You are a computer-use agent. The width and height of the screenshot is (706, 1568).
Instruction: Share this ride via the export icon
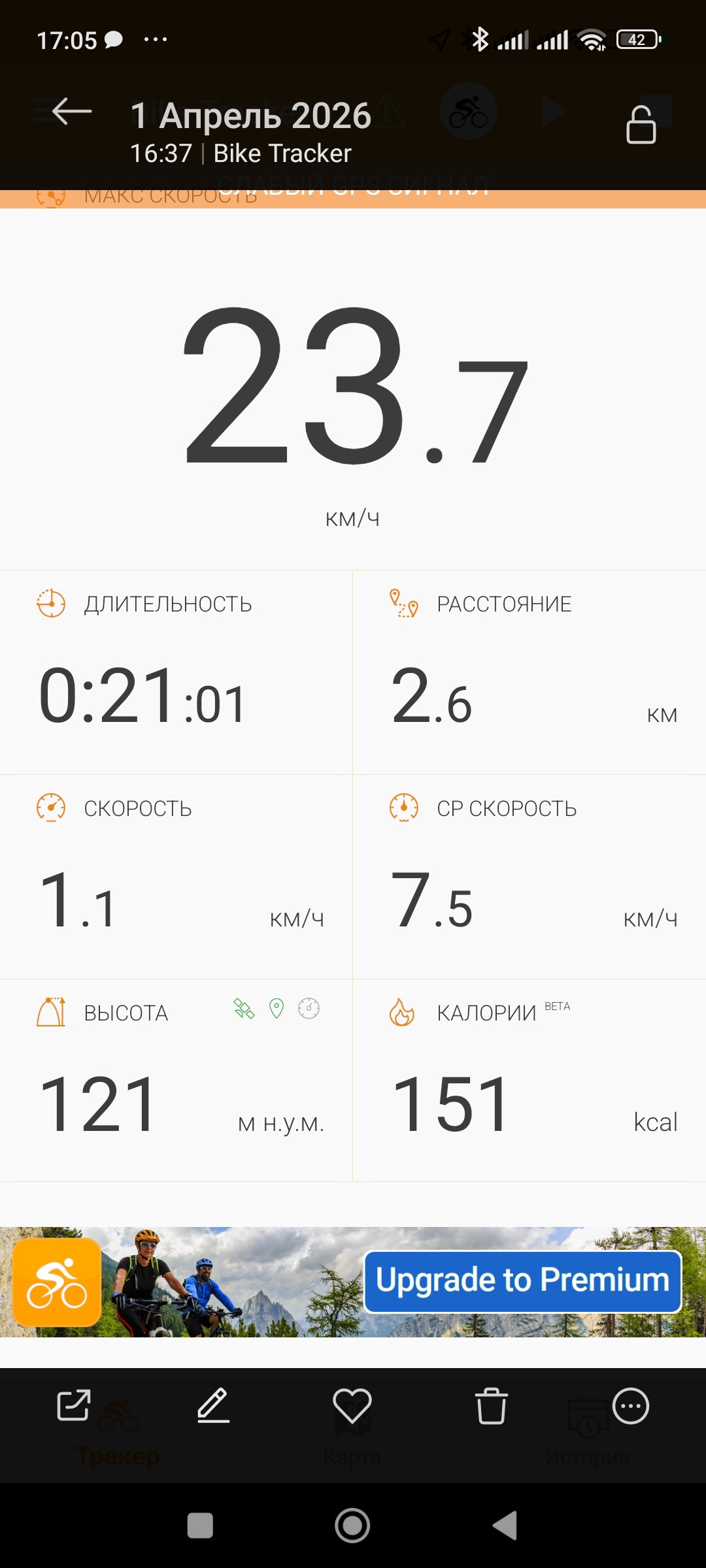[x=74, y=1405]
